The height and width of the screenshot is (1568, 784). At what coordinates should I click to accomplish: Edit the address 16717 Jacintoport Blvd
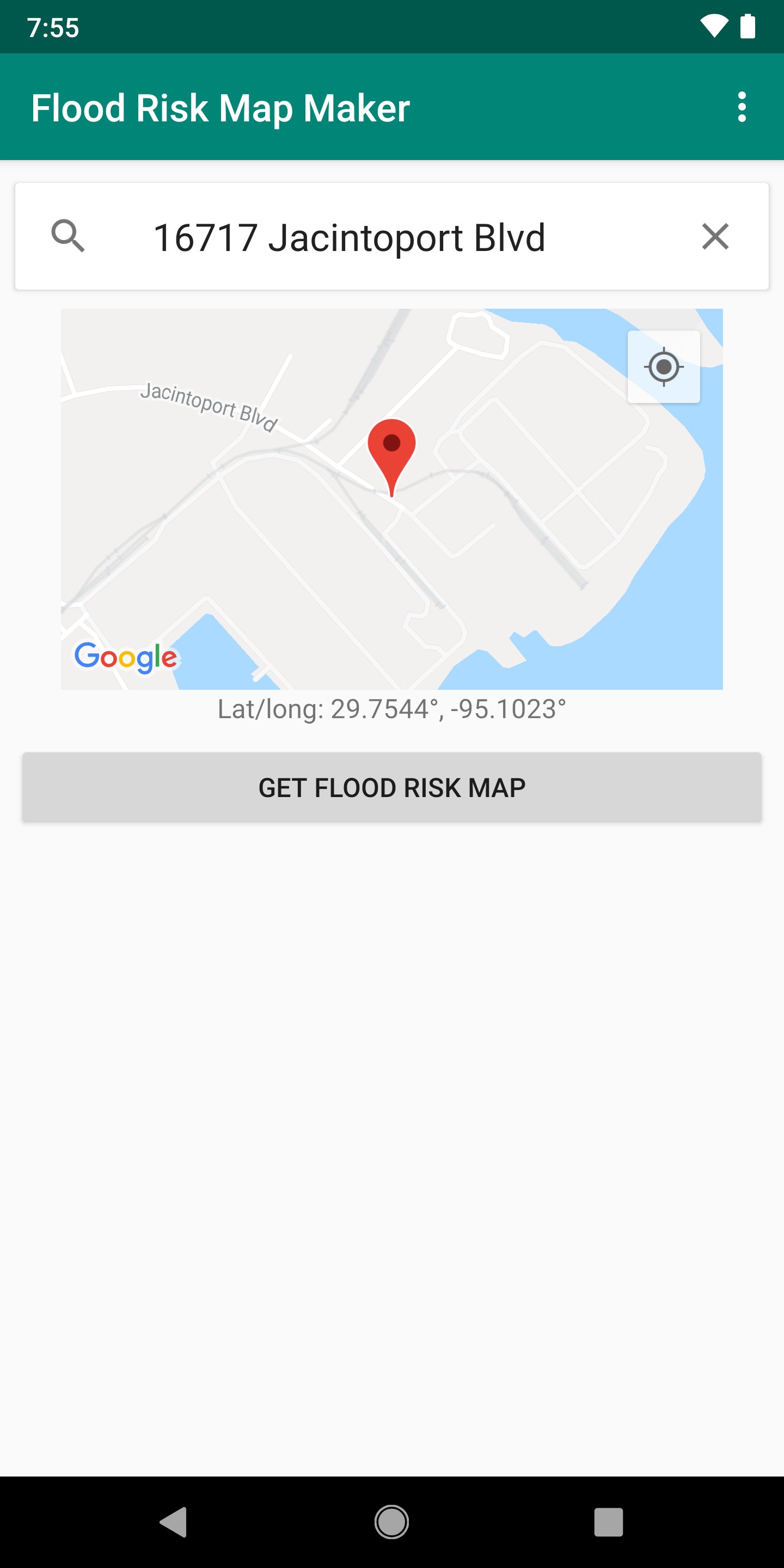(x=350, y=237)
